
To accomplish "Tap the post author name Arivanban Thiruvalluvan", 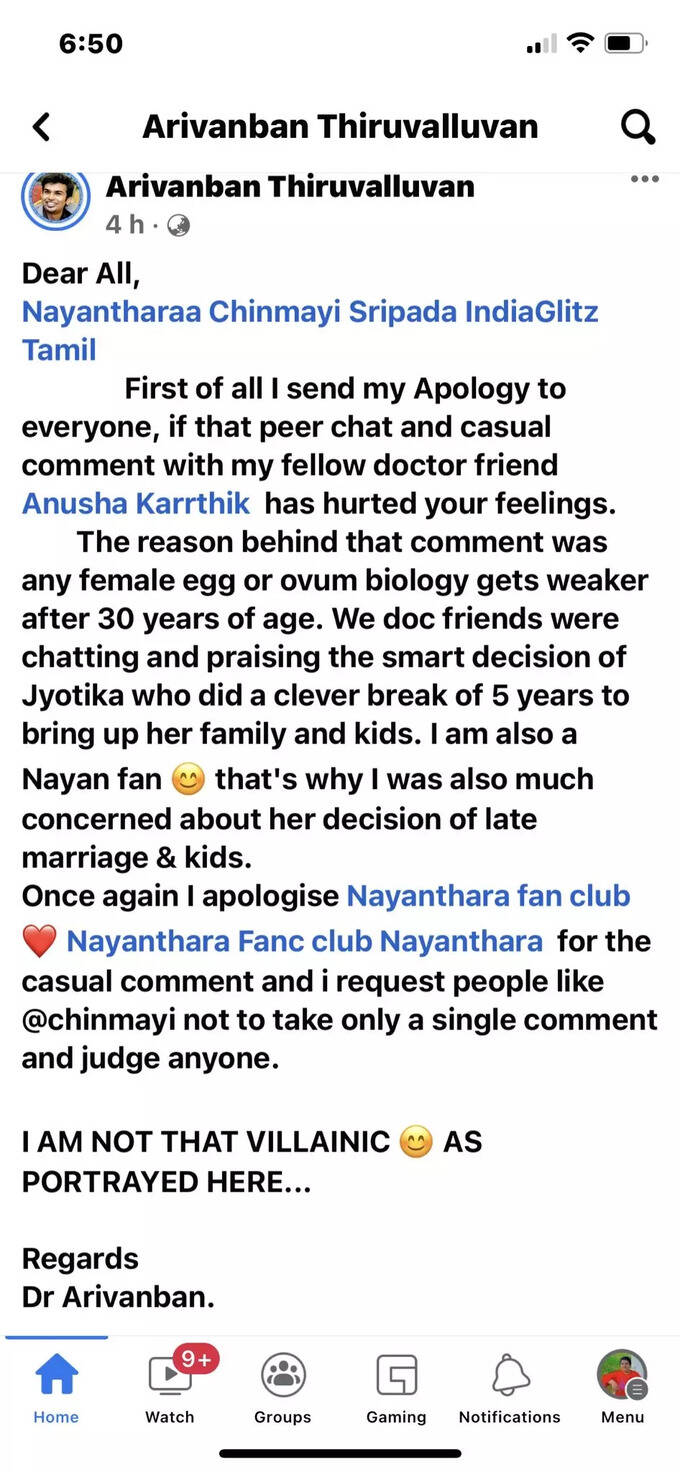I will tap(290, 186).
